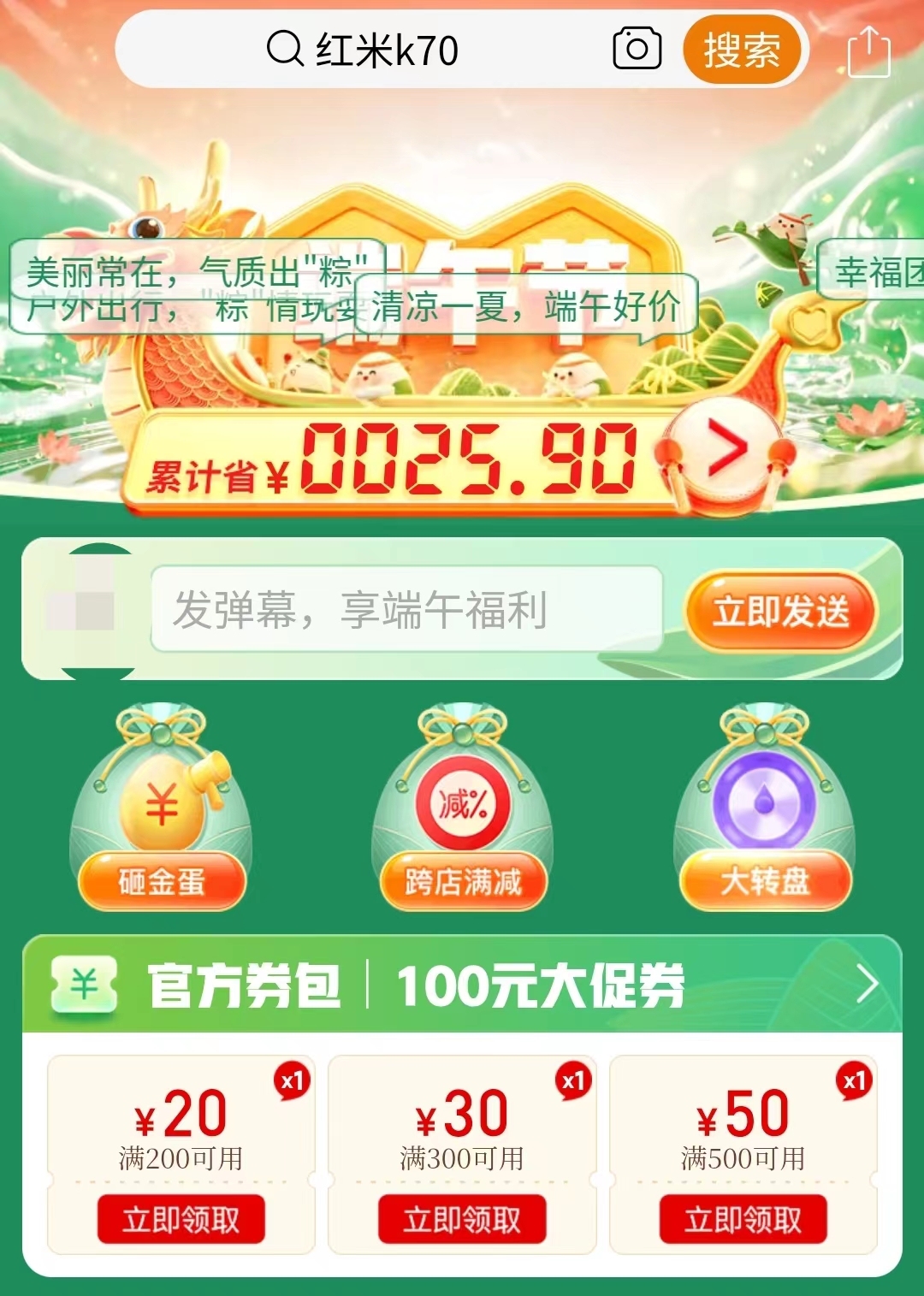Open the 砸金蛋 activity
This screenshot has height=1296, width=924.
[162, 808]
